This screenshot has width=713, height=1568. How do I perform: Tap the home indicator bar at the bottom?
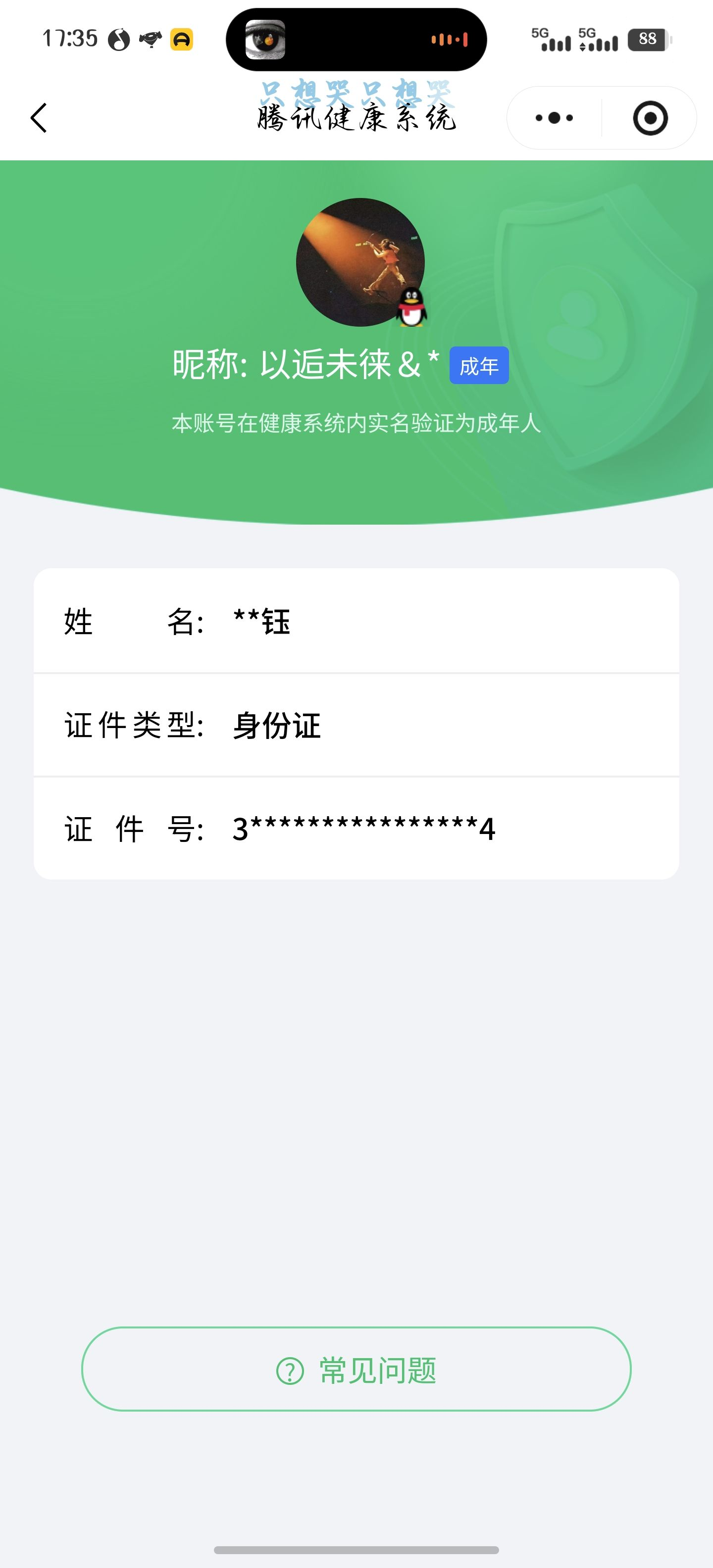pyautogui.click(x=356, y=1550)
